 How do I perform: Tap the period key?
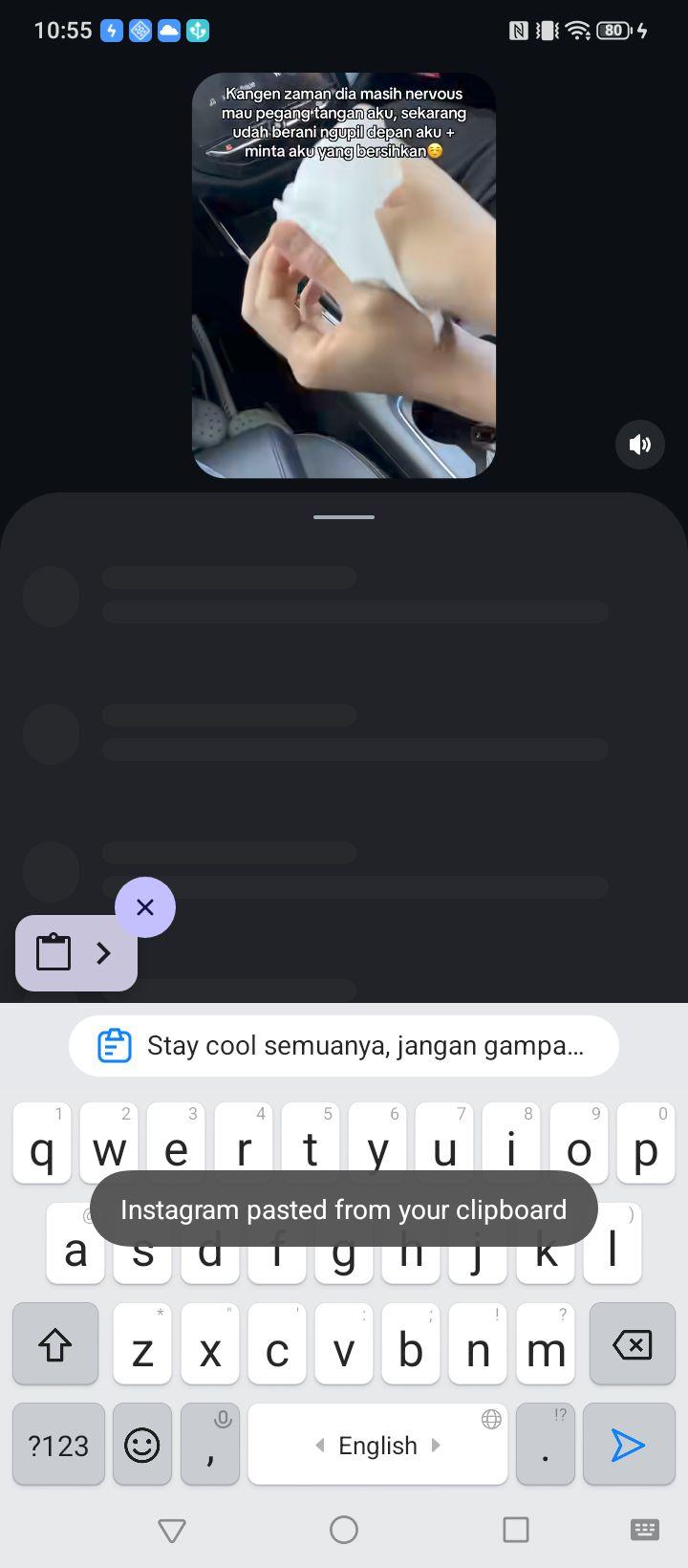(x=545, y=1445)
